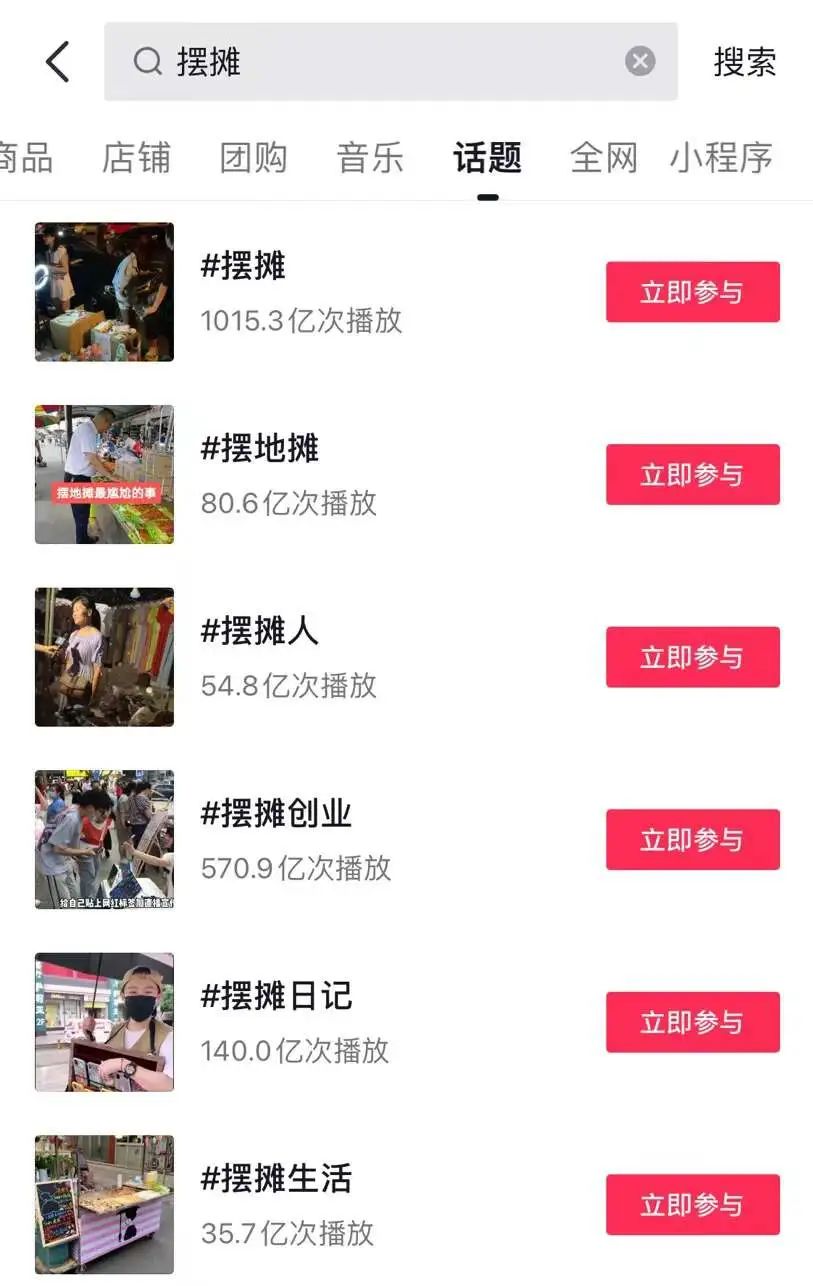Viewport: 813px width, 1286px height.
Task: Tap the 摆摊 search field
Action: click(380, 62)
